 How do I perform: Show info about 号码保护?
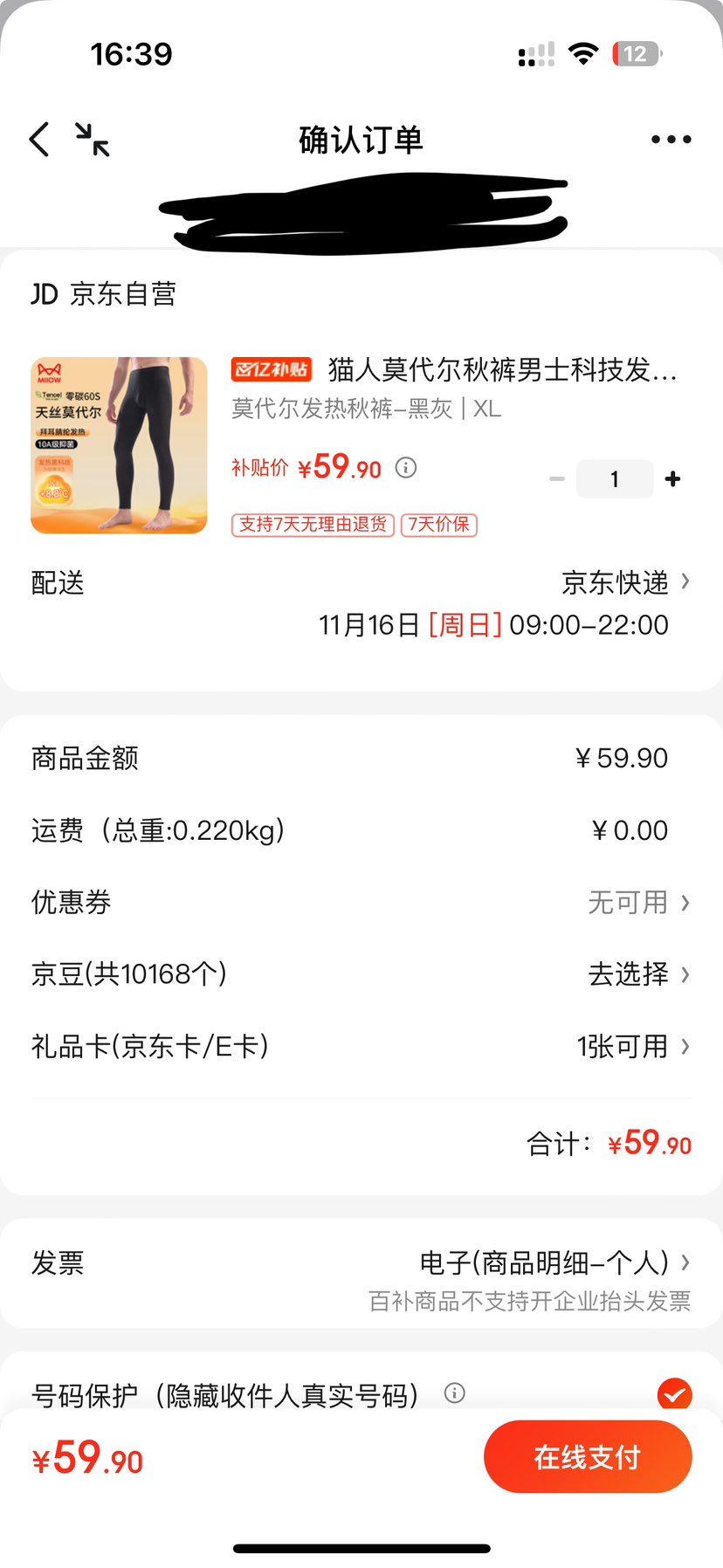455,1393
